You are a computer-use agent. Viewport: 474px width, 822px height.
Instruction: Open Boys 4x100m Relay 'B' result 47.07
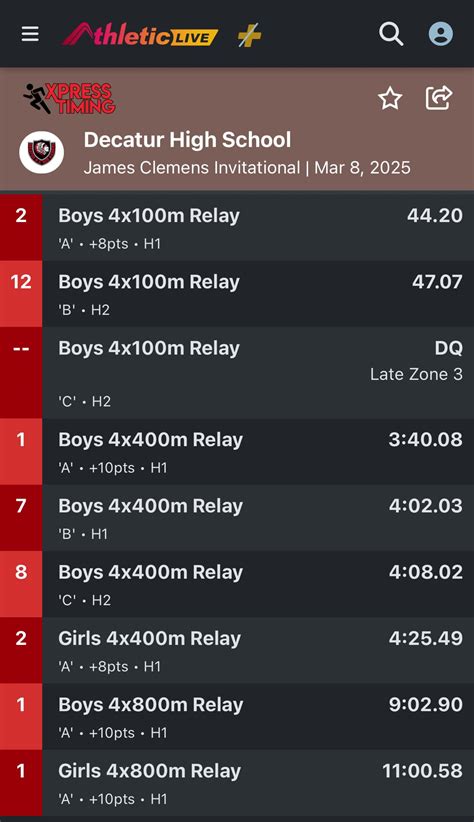237,294
